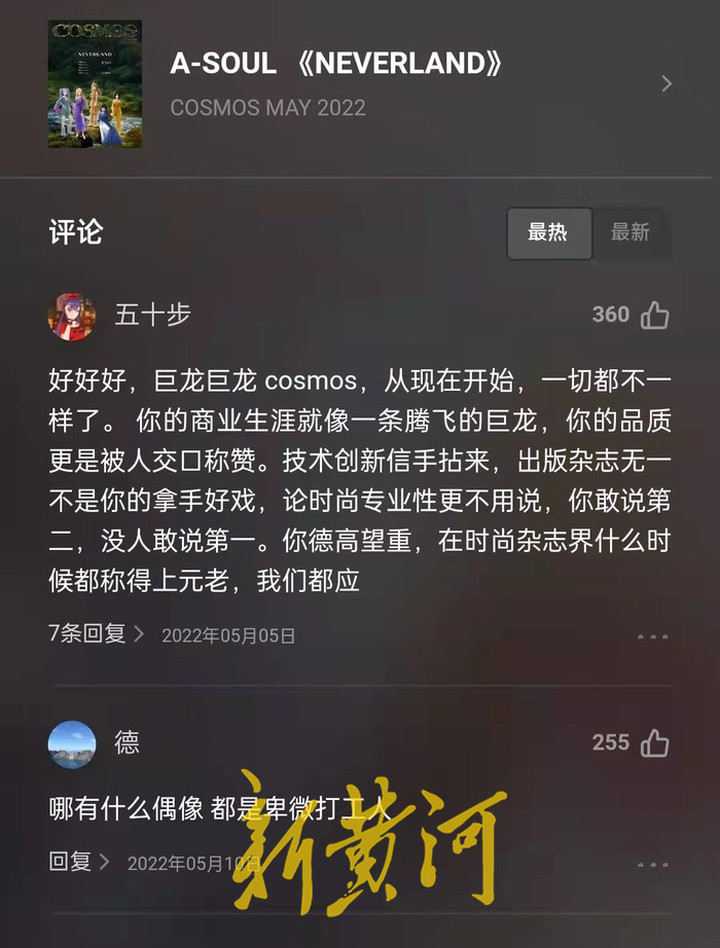Open the A-SOUL NEVERLAND magazine entry

pos(360,84)
